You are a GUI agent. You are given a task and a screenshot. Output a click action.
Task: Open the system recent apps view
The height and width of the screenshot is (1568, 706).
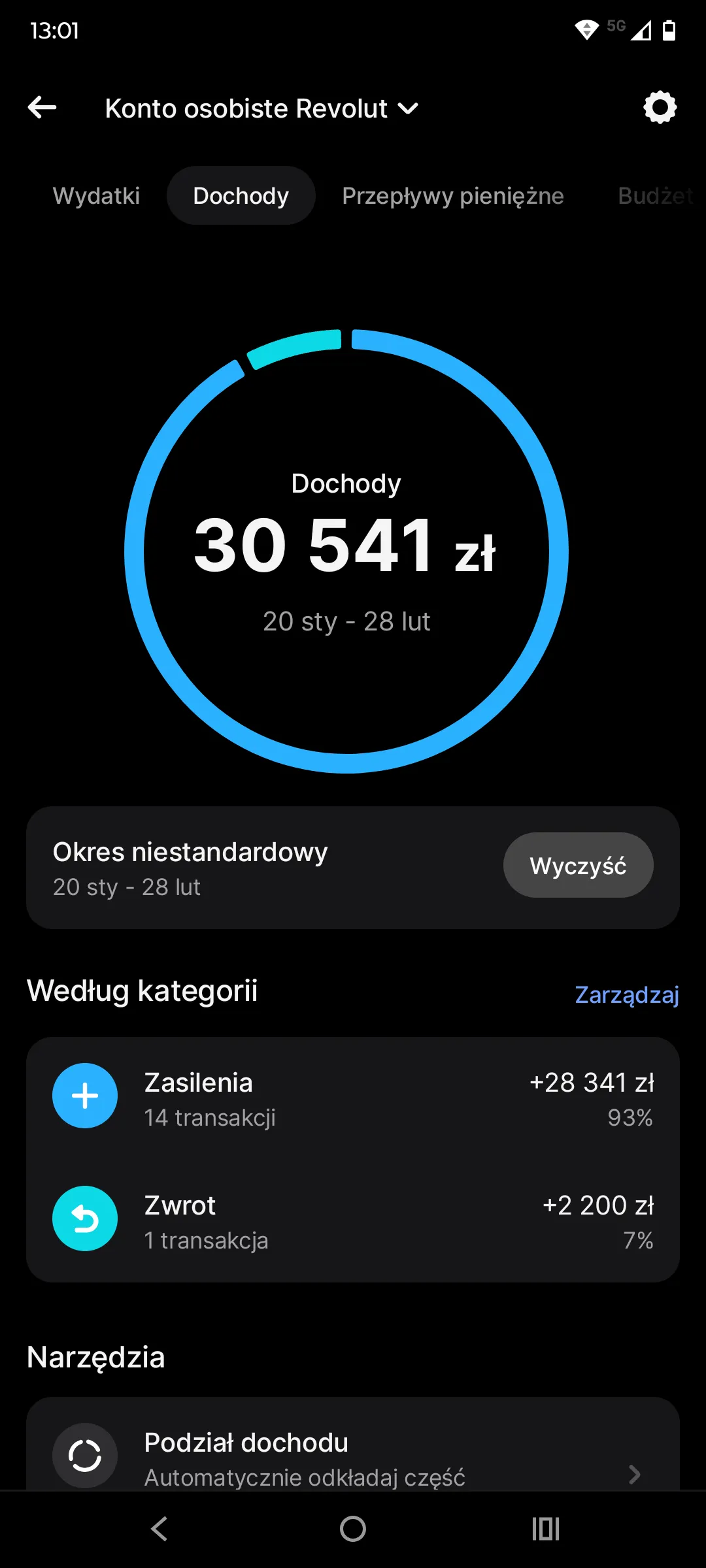(x=546, y=1529)
